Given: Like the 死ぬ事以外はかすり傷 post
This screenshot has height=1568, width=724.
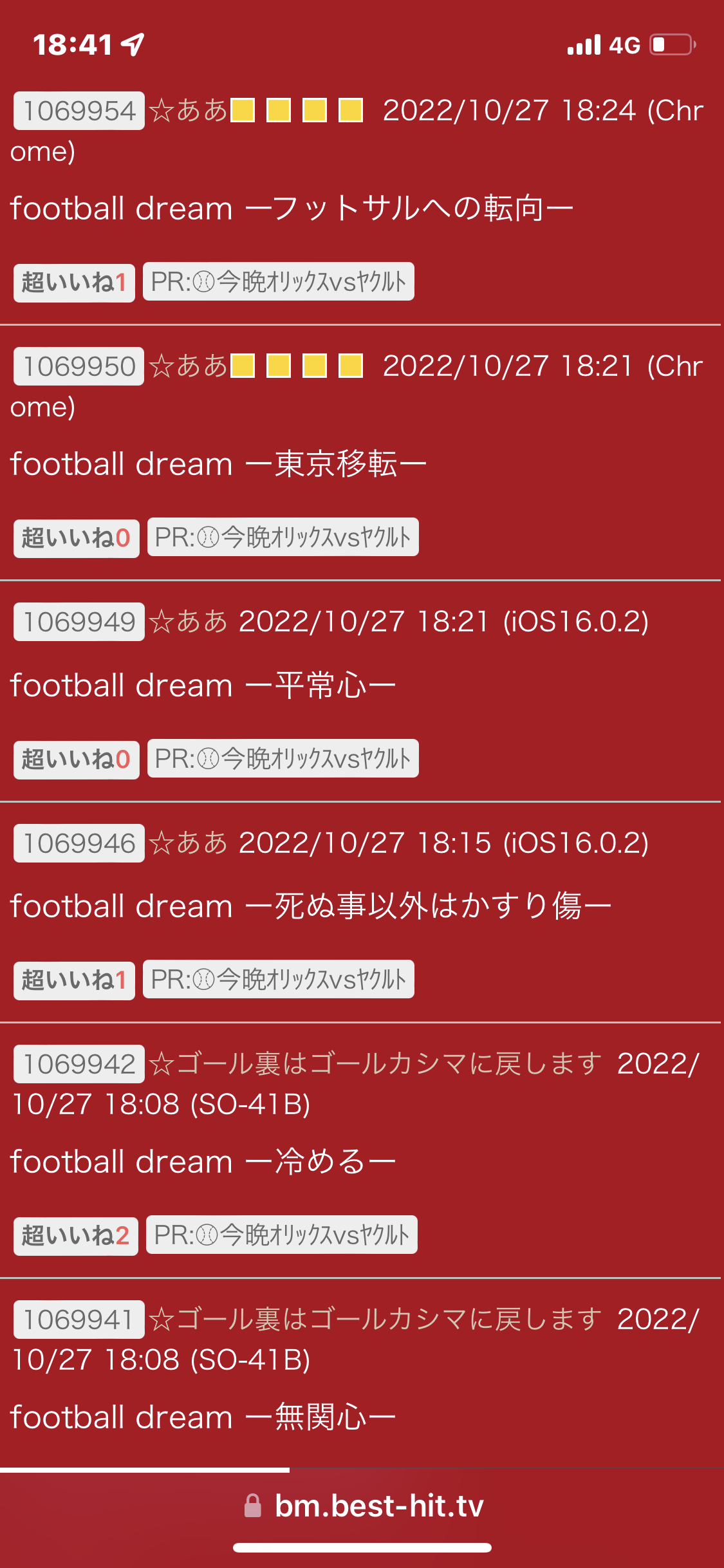Looking at the screenshot, I should point(74,980).
